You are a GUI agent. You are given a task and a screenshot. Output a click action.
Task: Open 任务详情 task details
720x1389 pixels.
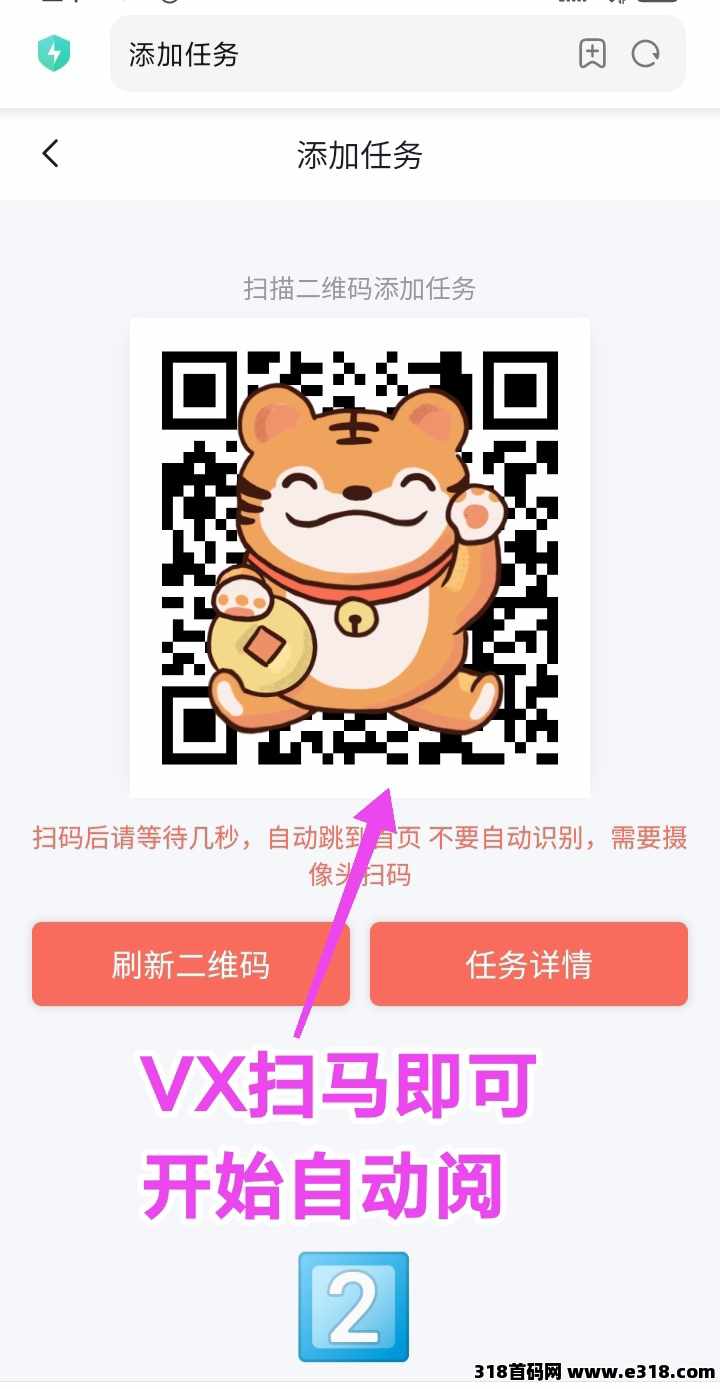529,964
